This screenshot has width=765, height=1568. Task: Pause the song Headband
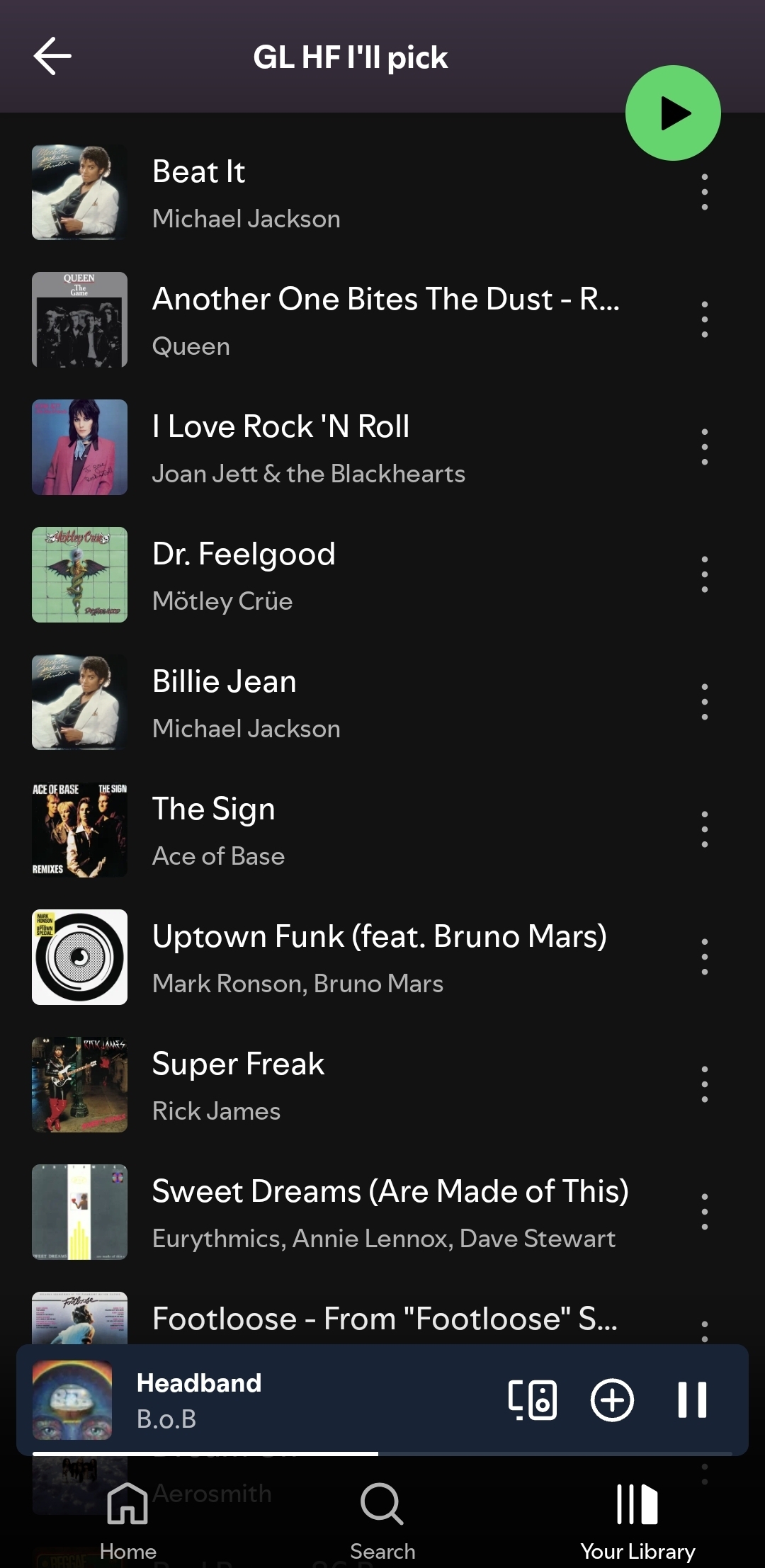coord(692,1400)
